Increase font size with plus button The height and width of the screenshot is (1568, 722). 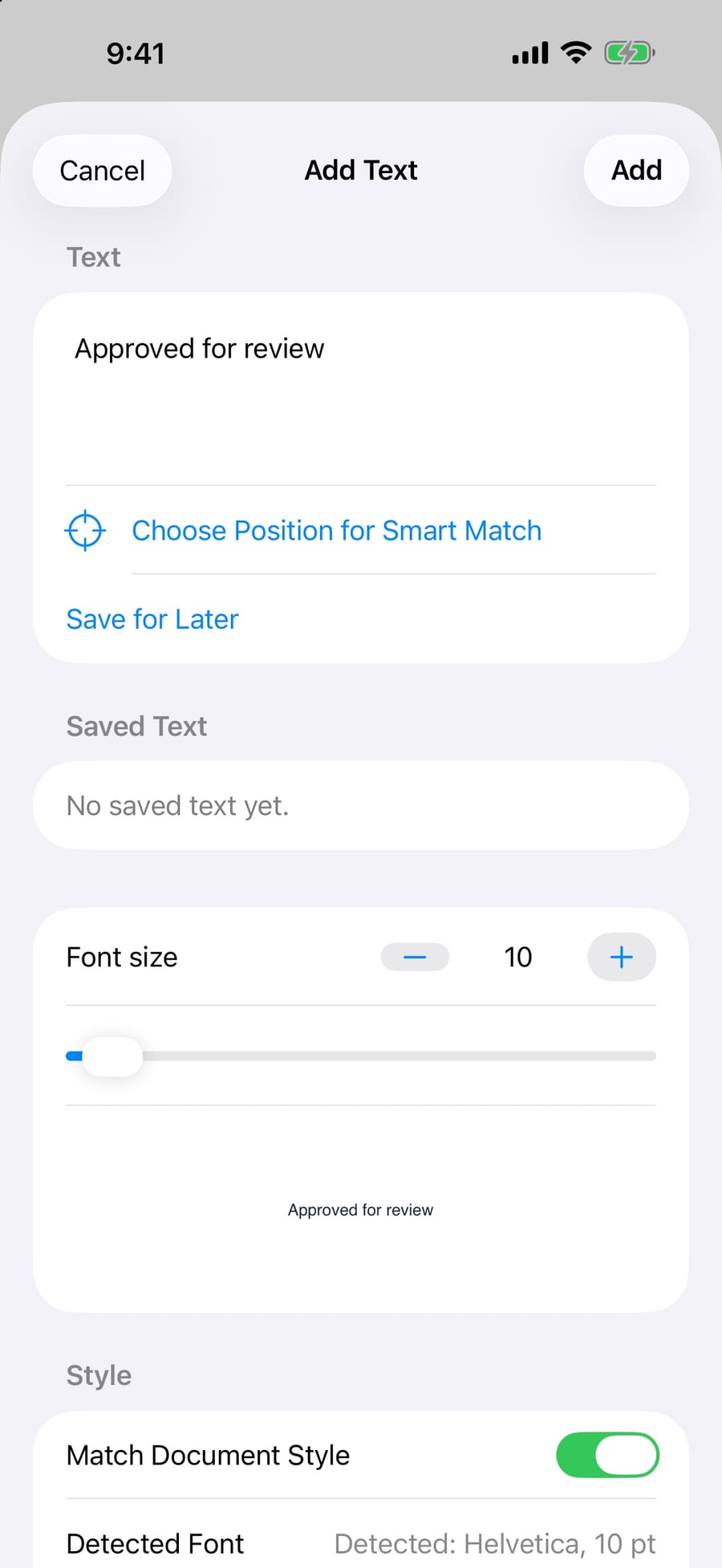click(622, 957)
